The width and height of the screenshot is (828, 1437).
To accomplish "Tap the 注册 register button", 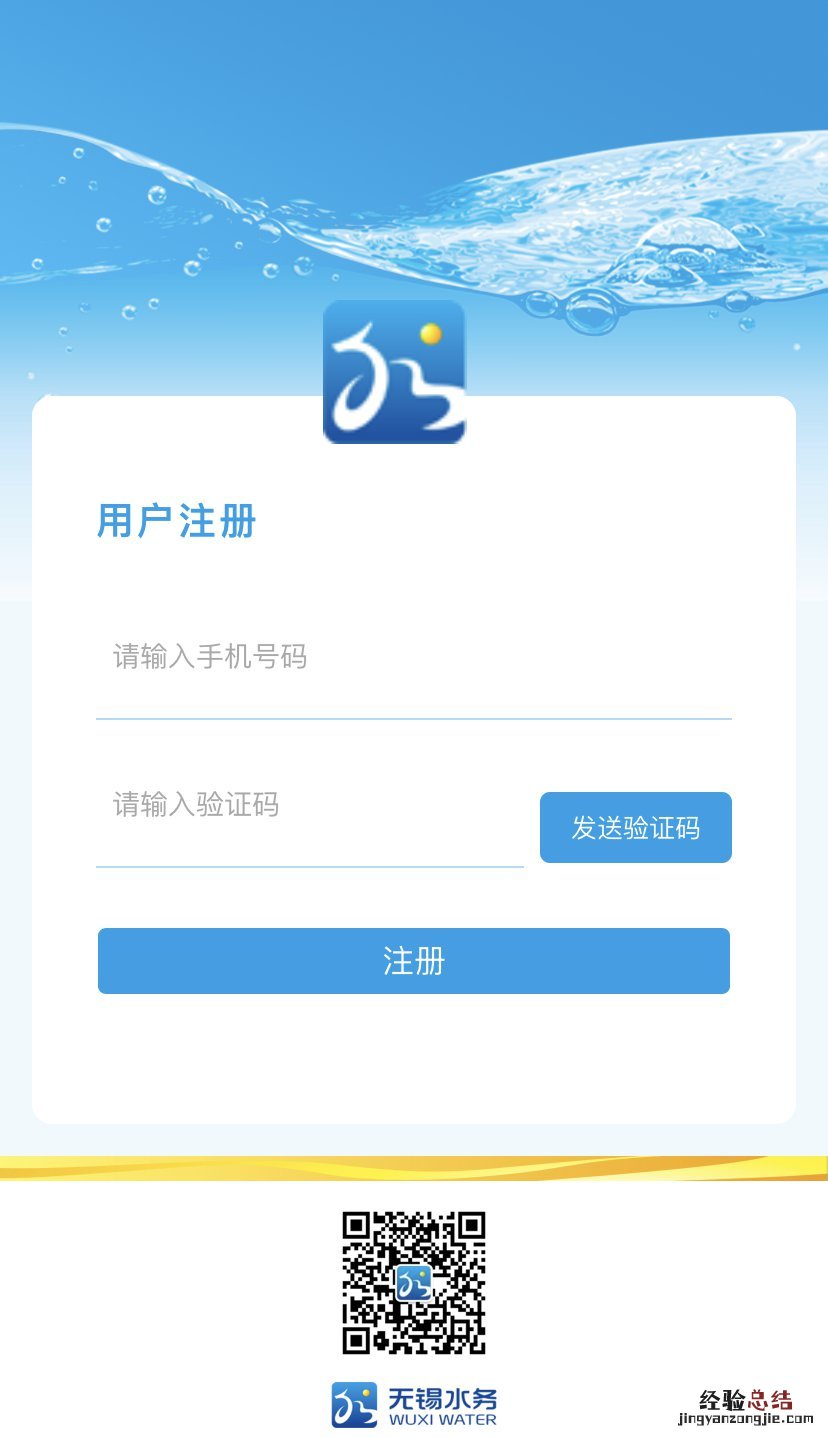I will coord(413,961).
